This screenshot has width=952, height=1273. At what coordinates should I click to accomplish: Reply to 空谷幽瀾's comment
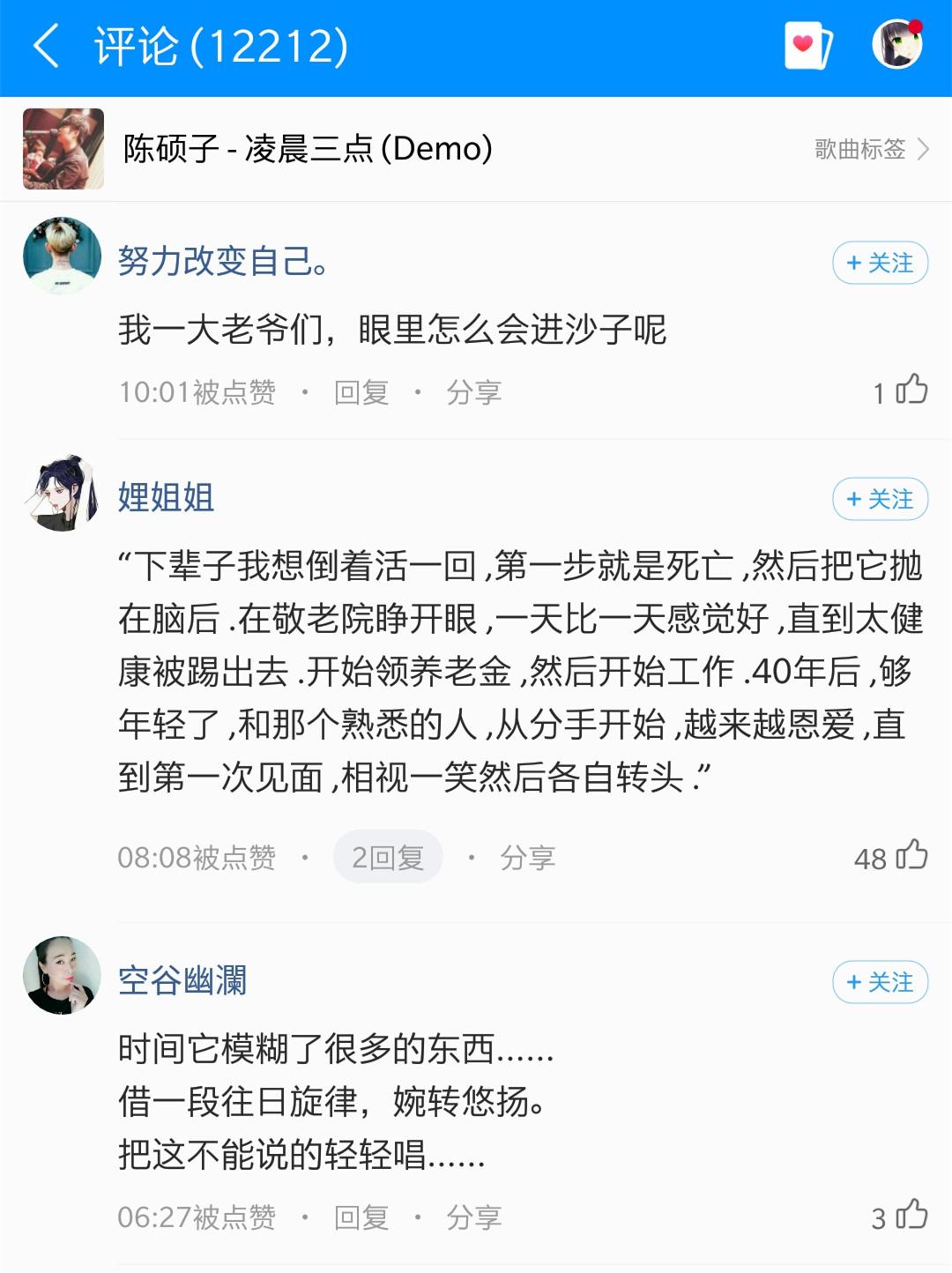pyautogui.click(x=361, y=1217)
